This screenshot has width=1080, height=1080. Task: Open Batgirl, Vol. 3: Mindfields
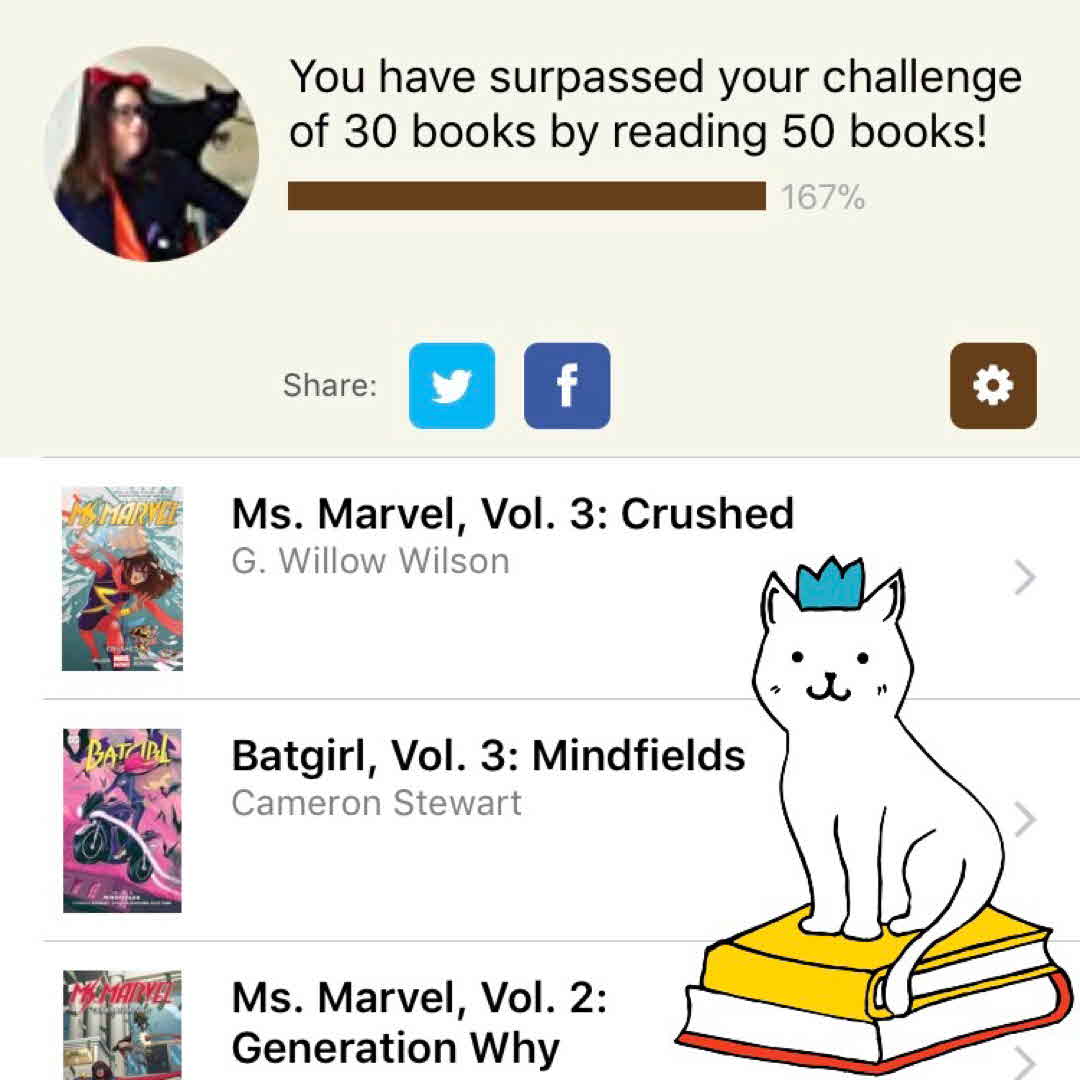pyautogui.click(x=488, y=757)
